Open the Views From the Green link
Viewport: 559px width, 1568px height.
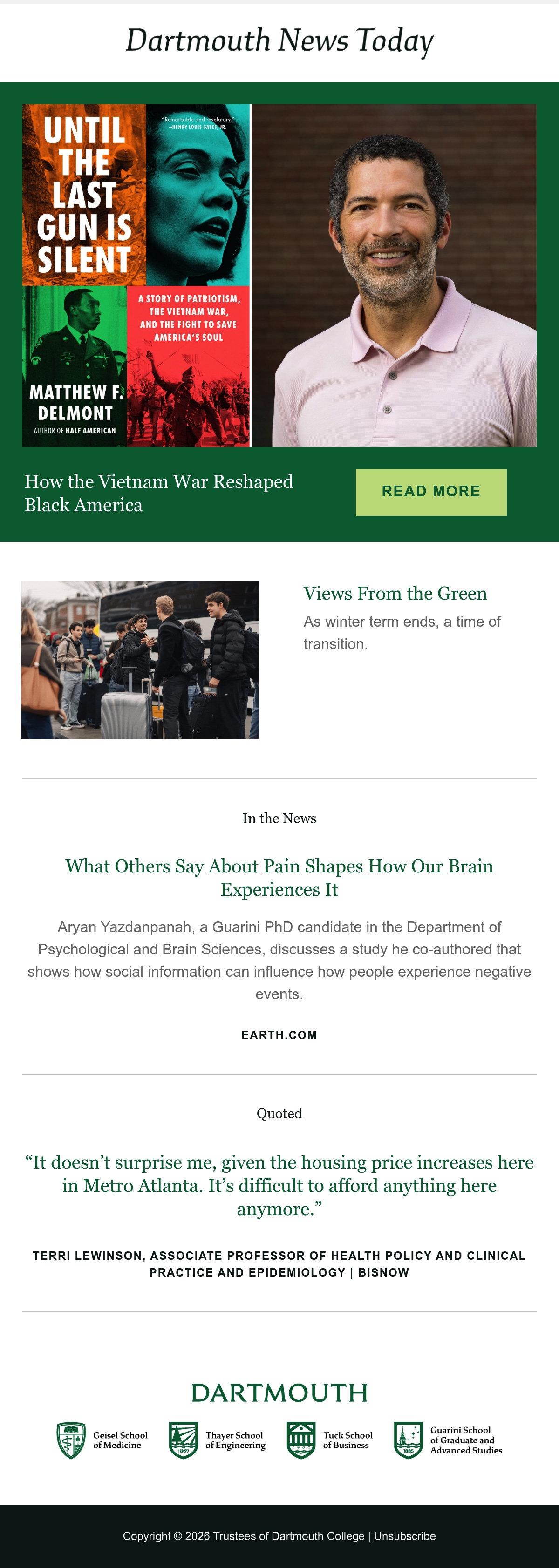pyautogui.click(x=395, y=593)
